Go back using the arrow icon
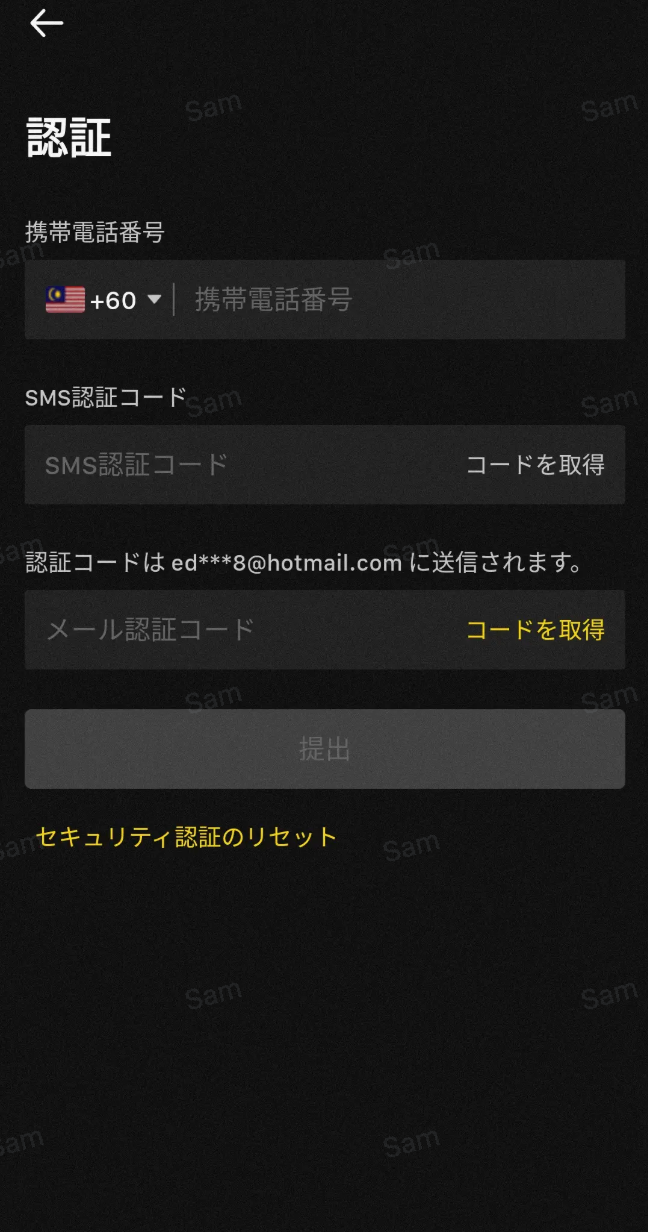 pyautogui.click(x=46, y=24)
